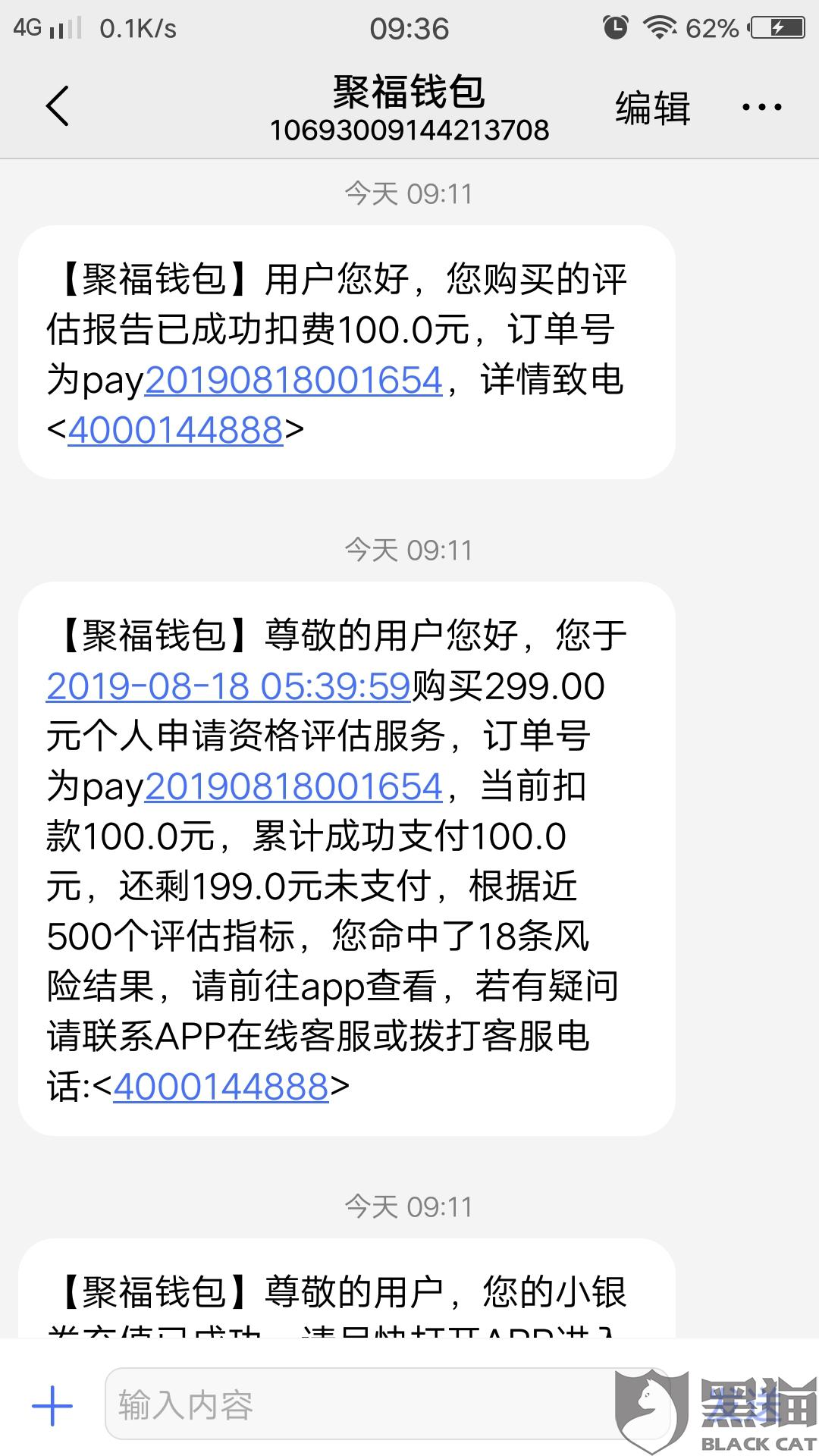The width and height of the screenshot is (819, 1456).
Task: Open the three-dot overflow menu
Action: tap(761, 108)
